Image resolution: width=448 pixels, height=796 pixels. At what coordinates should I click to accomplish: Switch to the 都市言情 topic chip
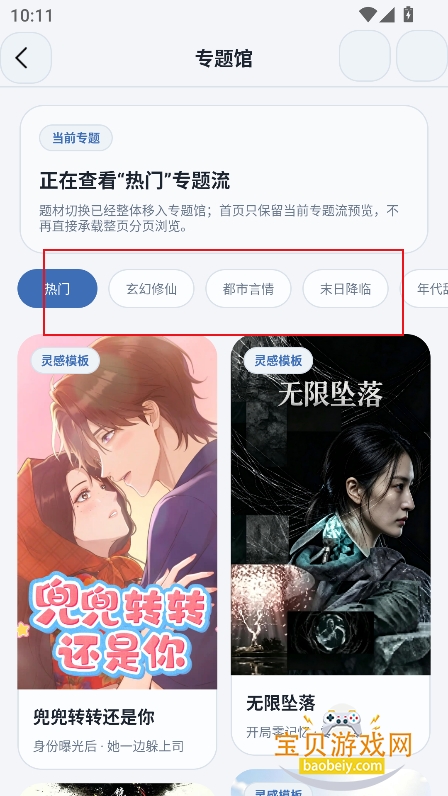pos(248,288)
